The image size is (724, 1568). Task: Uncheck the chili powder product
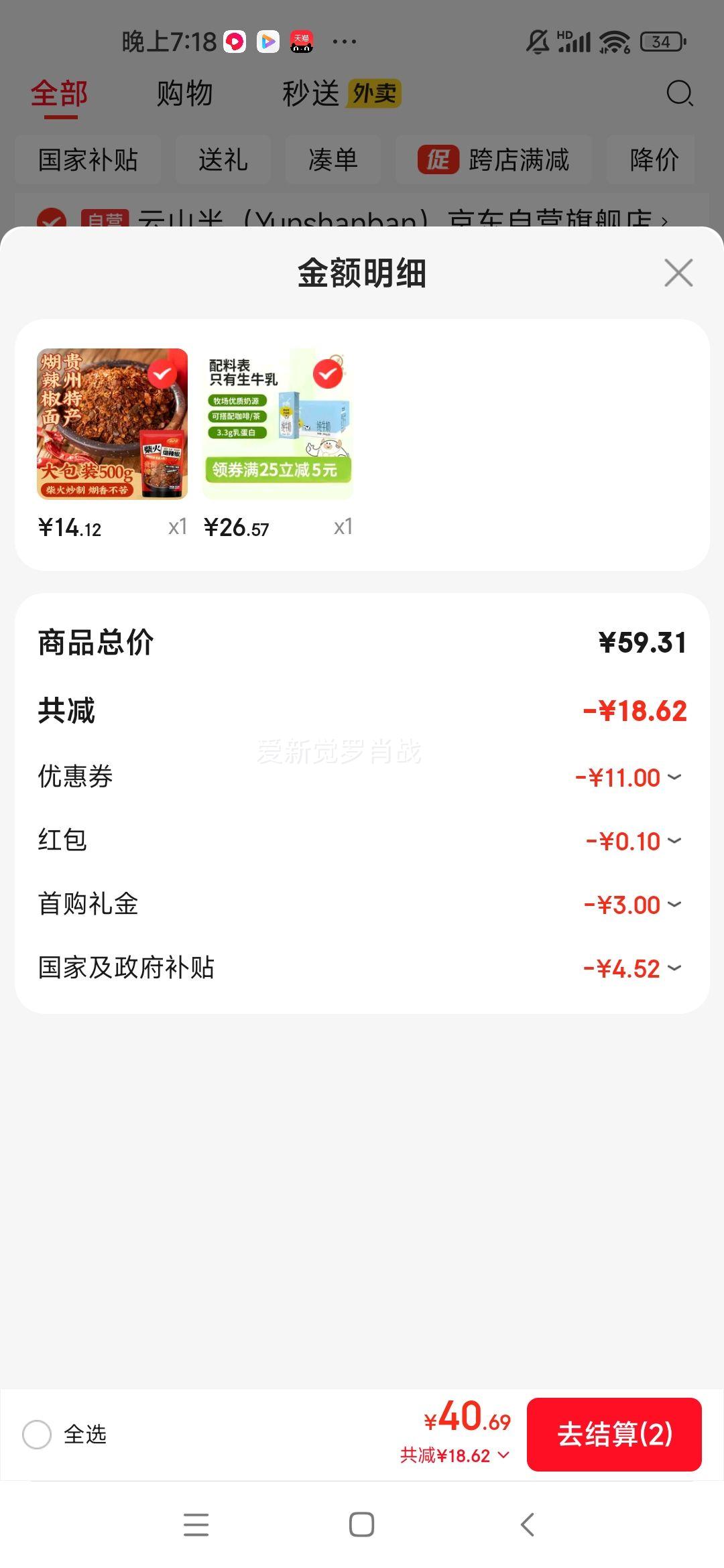pyautogui.click(x=162, y=374)
